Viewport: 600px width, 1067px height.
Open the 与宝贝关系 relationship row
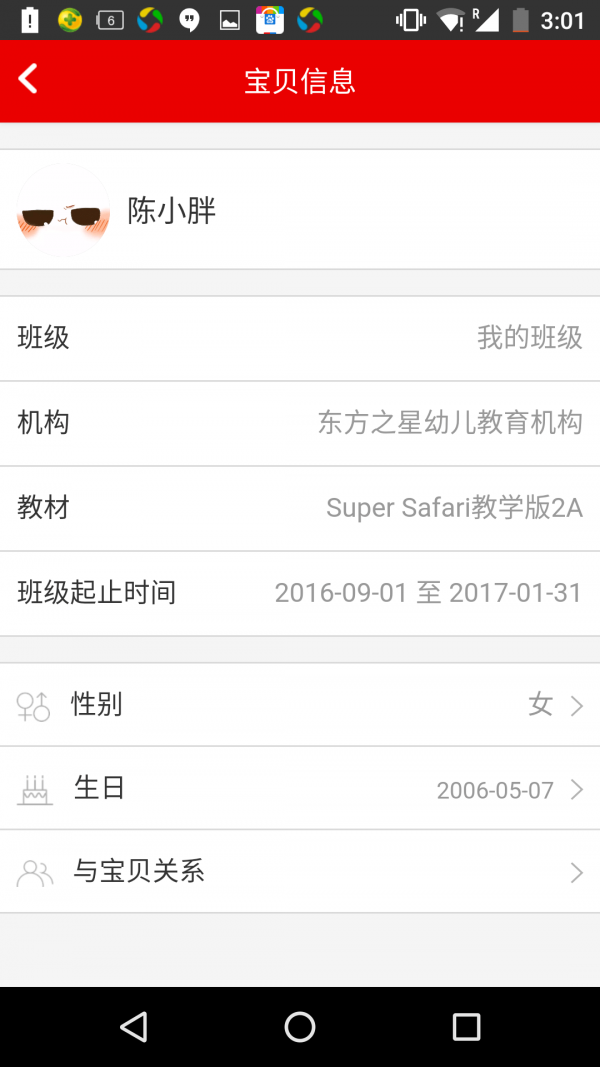point(300,872)
